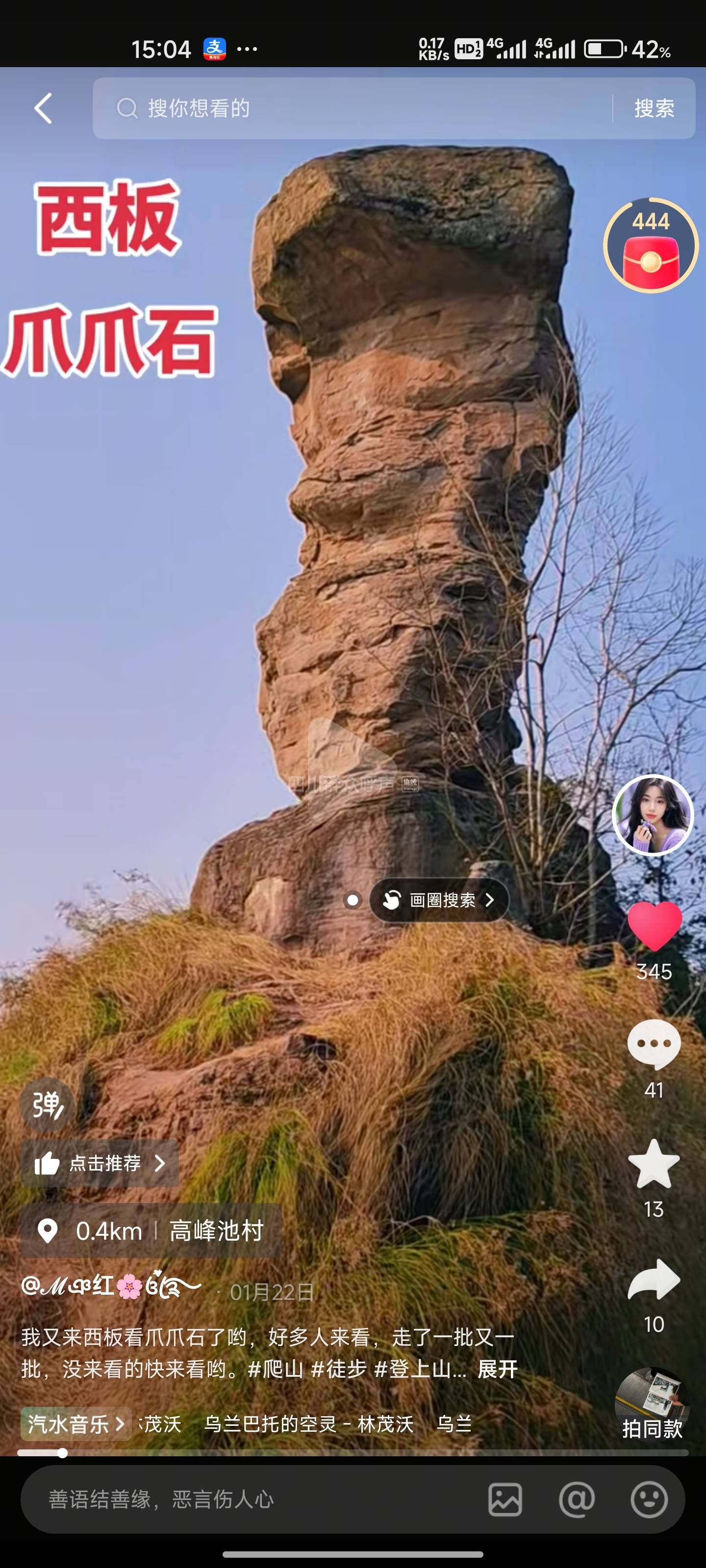706x1568 pixels.
Task: Toggle the 弹 danmaku button
Action: [47, 1105]
